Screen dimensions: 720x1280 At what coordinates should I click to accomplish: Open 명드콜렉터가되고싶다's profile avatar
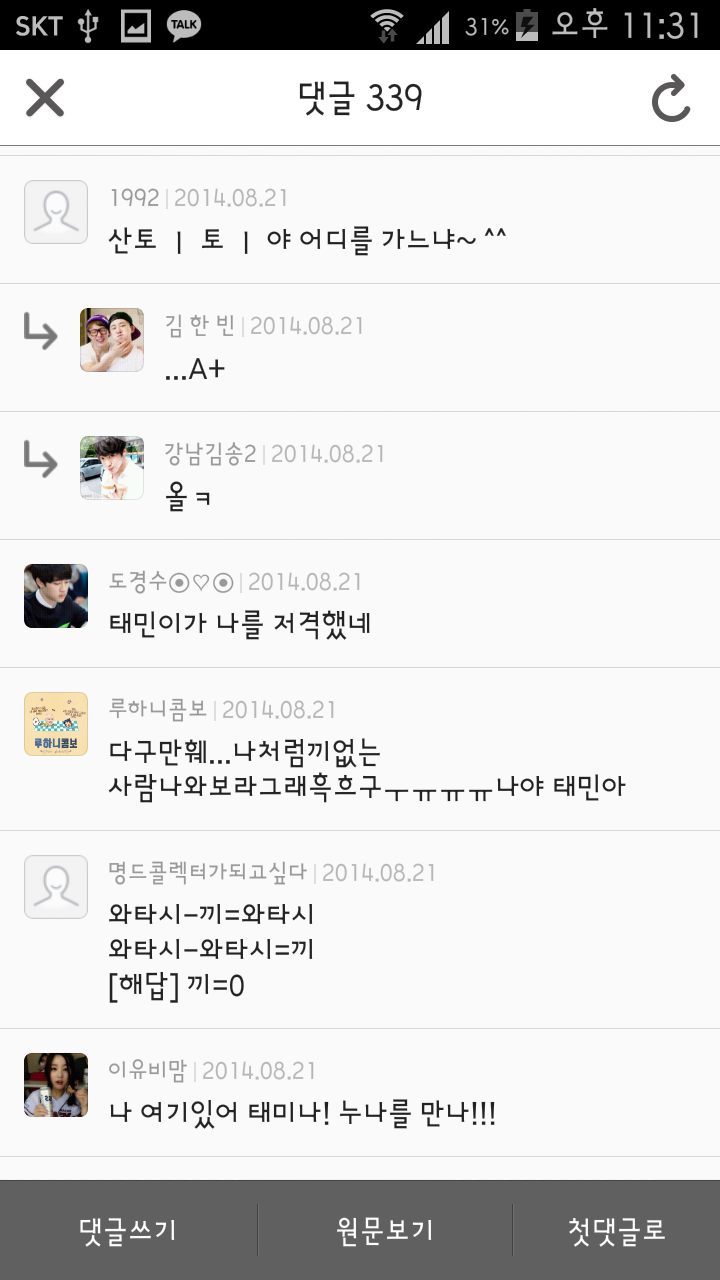56,887
